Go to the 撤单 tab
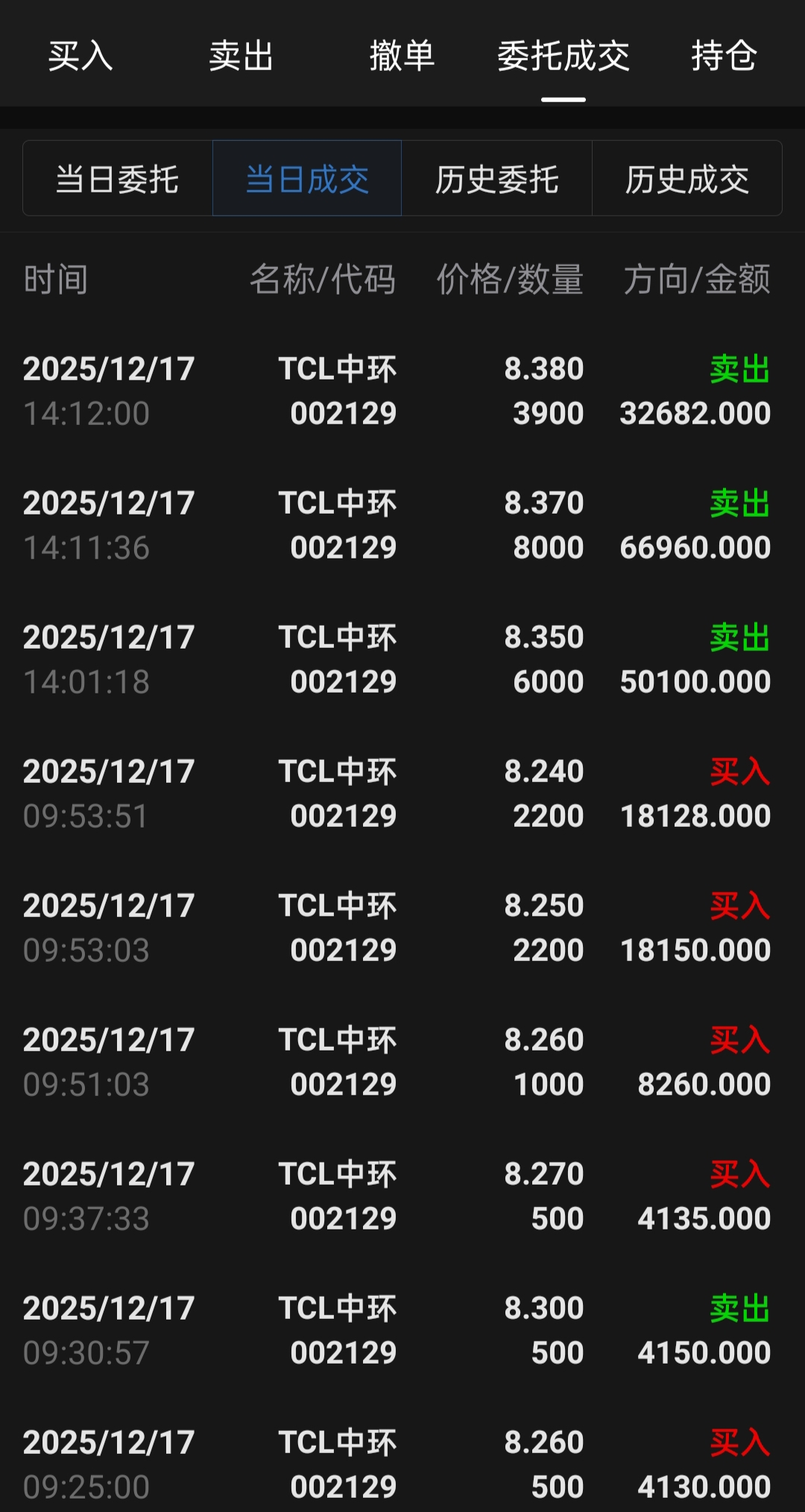Image resolution: width=805 pixels, height=1512 pixels. coord(402,57)
